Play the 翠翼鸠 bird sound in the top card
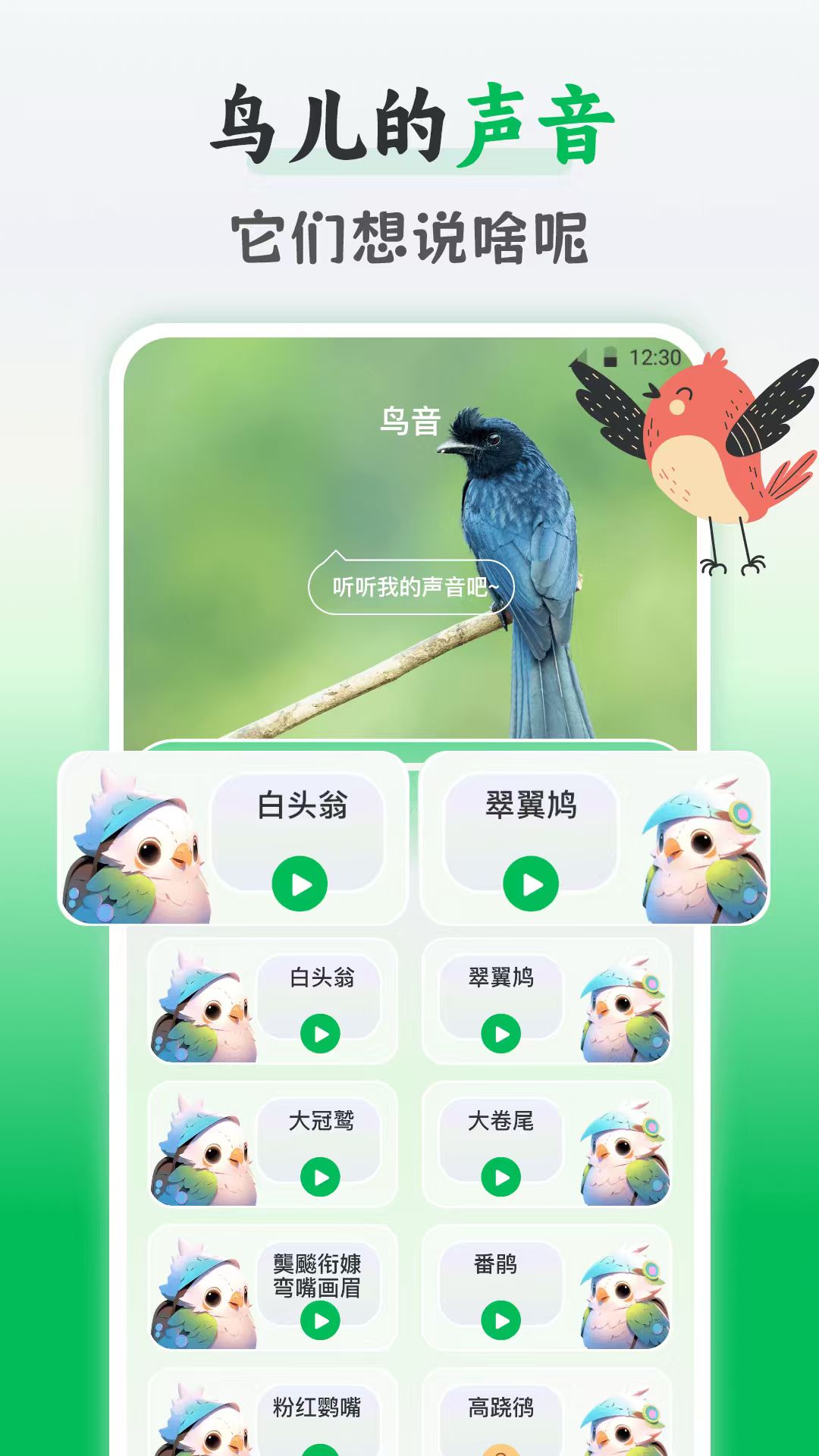 531,883
